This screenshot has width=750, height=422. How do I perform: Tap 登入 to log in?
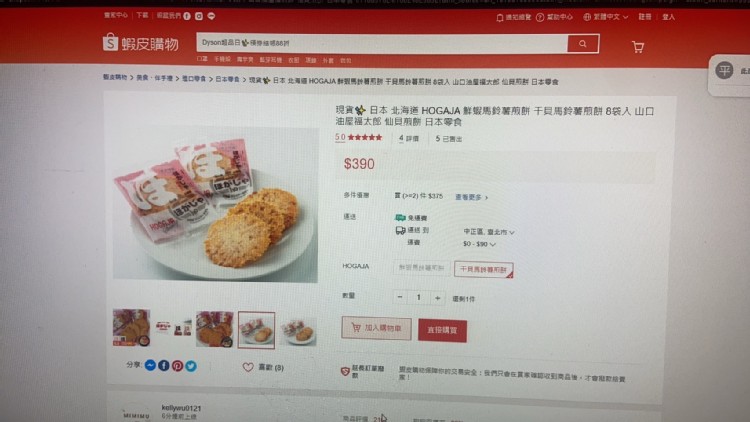click(x=668, y=17)
